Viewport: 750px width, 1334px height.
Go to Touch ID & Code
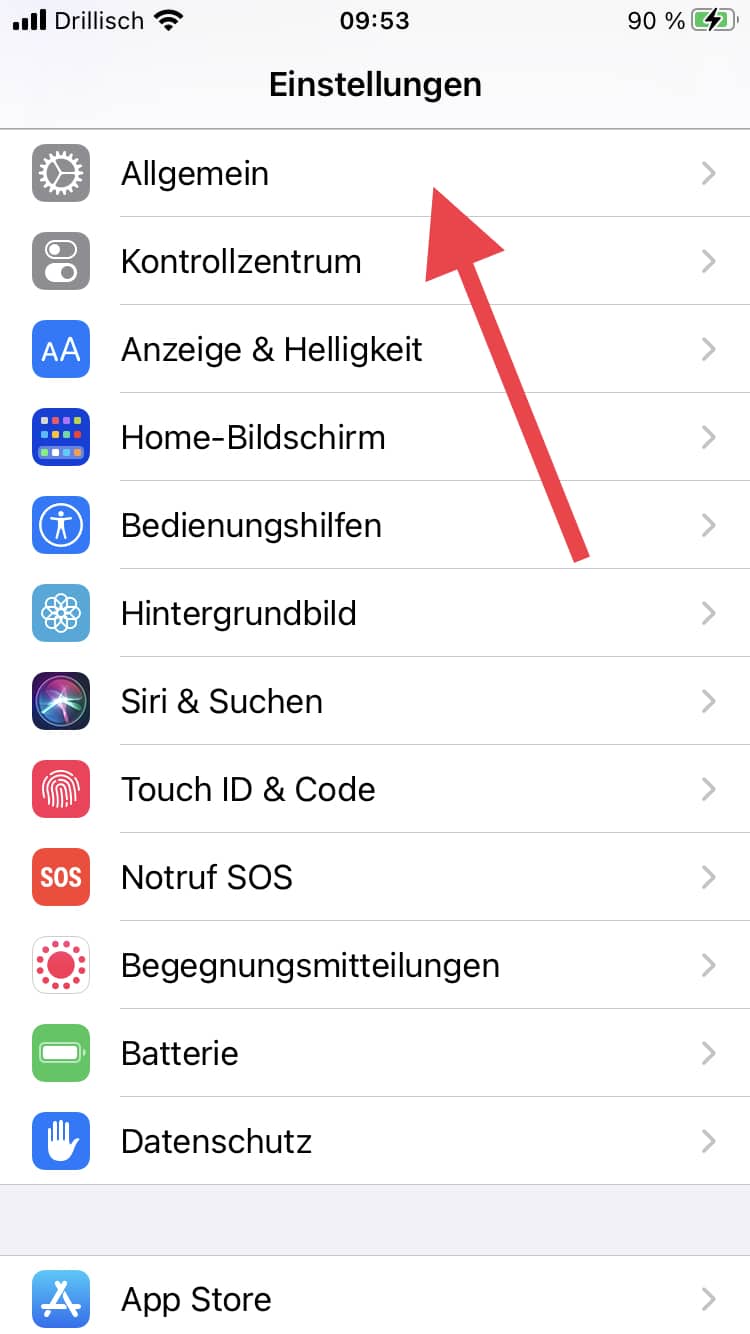[248, 790]
